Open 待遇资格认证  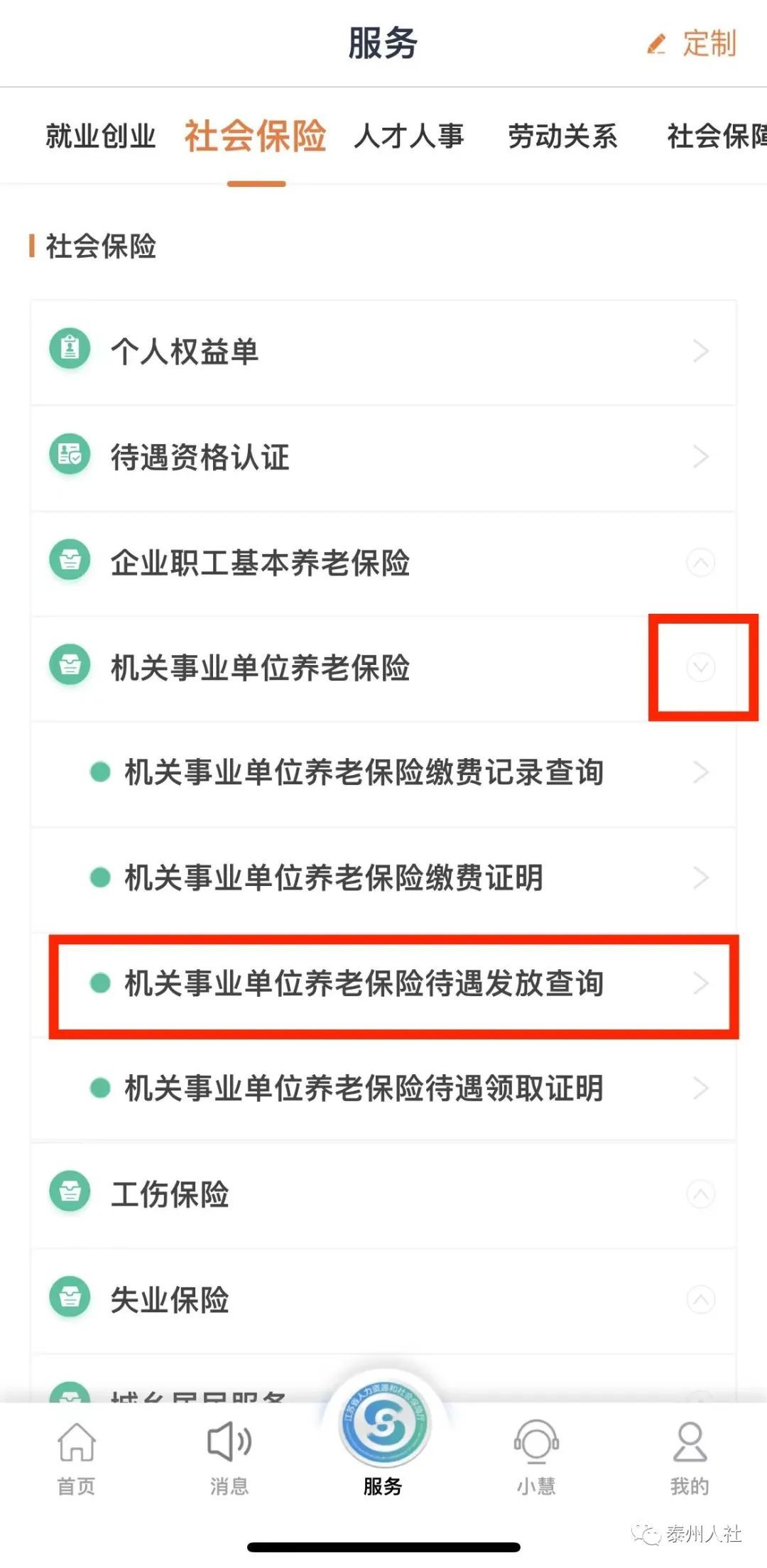[x=383, y=457]
